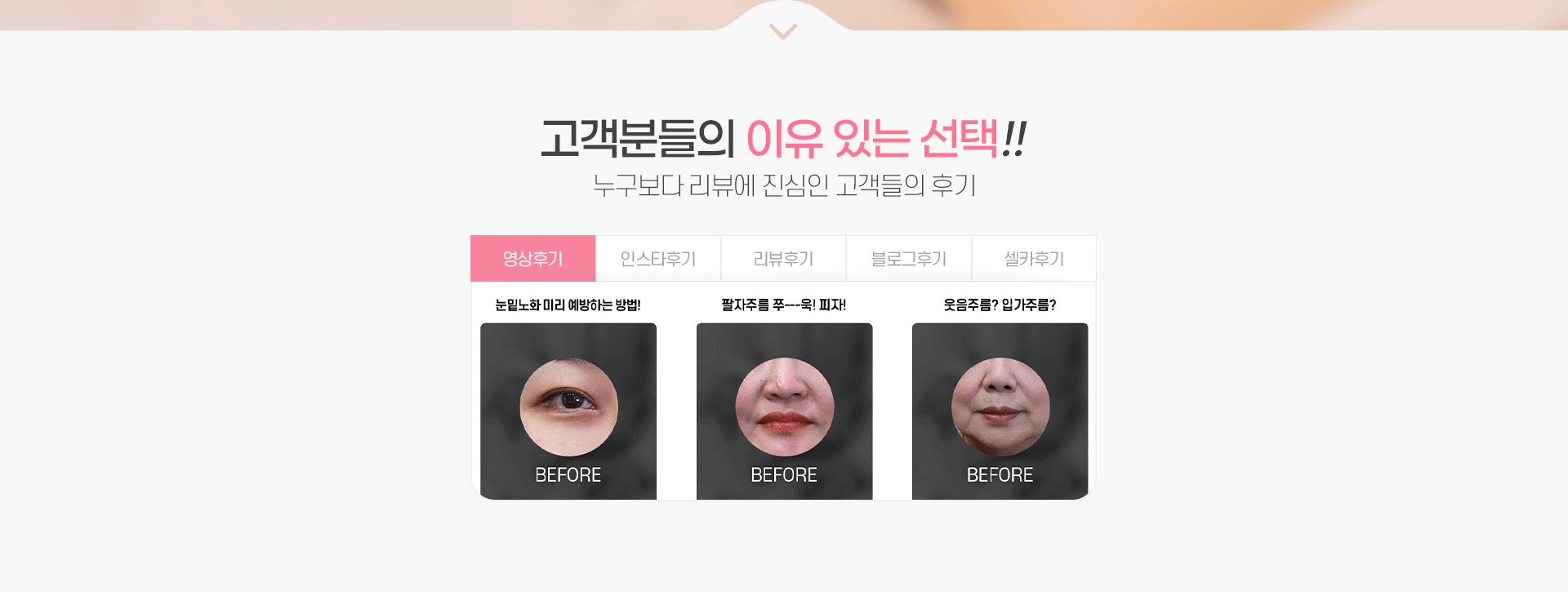This screenshot has width=1568, height=592.
Task: Tap the down chevron arrow at top
Action: tap(782, 32)
